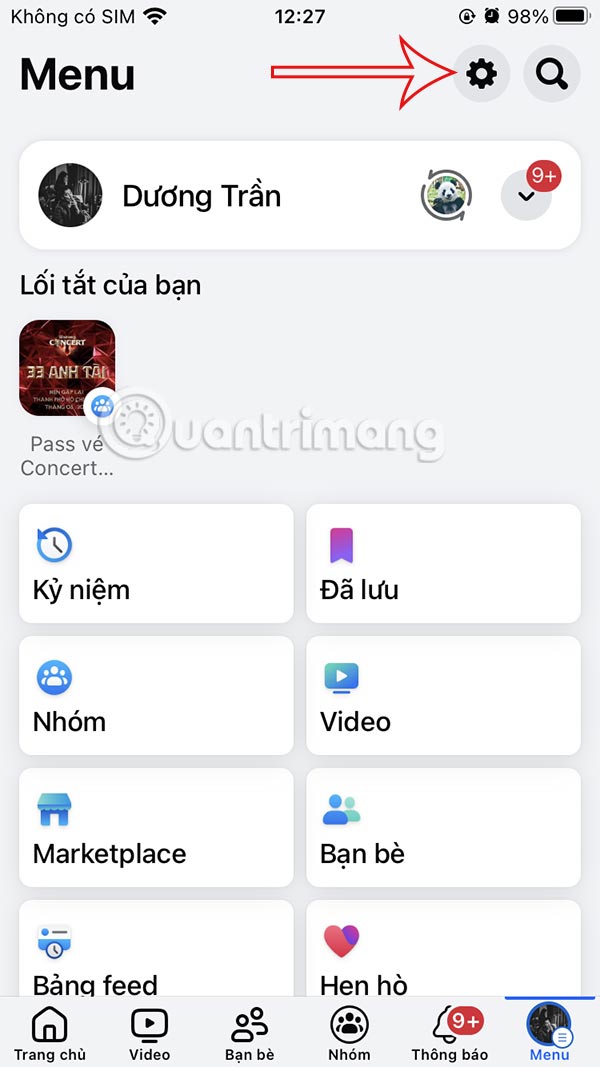The image size is (600, 1067).
Task: Switch to the panda avatar profile
Action: pos(446,196)
